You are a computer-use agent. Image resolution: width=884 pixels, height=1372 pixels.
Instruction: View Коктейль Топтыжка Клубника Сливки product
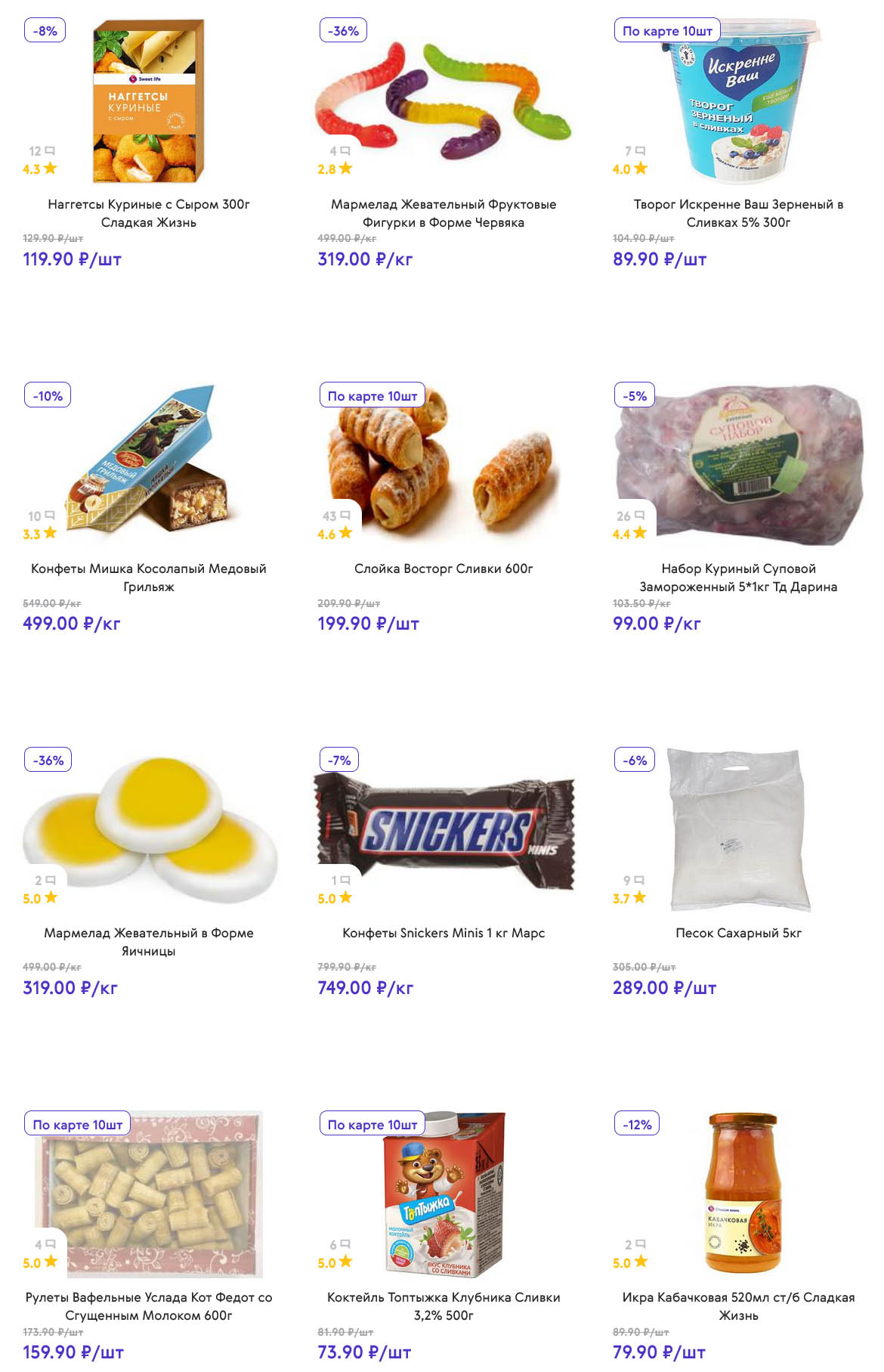click(x=443, y=1305)
